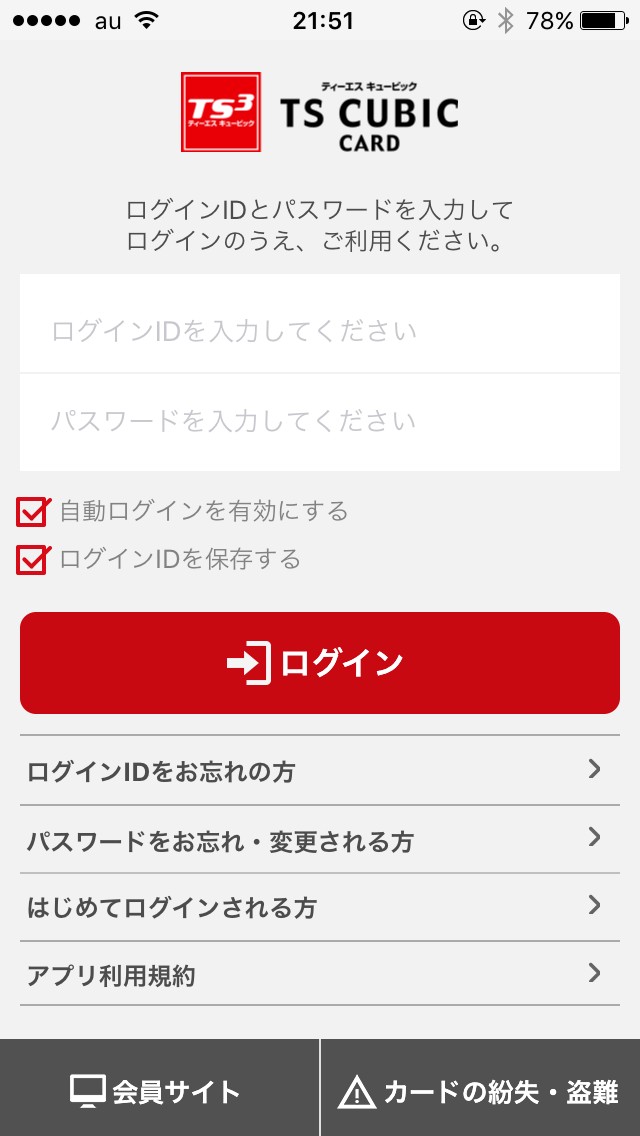Screen dimensions: 640x1136
Task: View アプリ利用規約
Action: (320, 974)
